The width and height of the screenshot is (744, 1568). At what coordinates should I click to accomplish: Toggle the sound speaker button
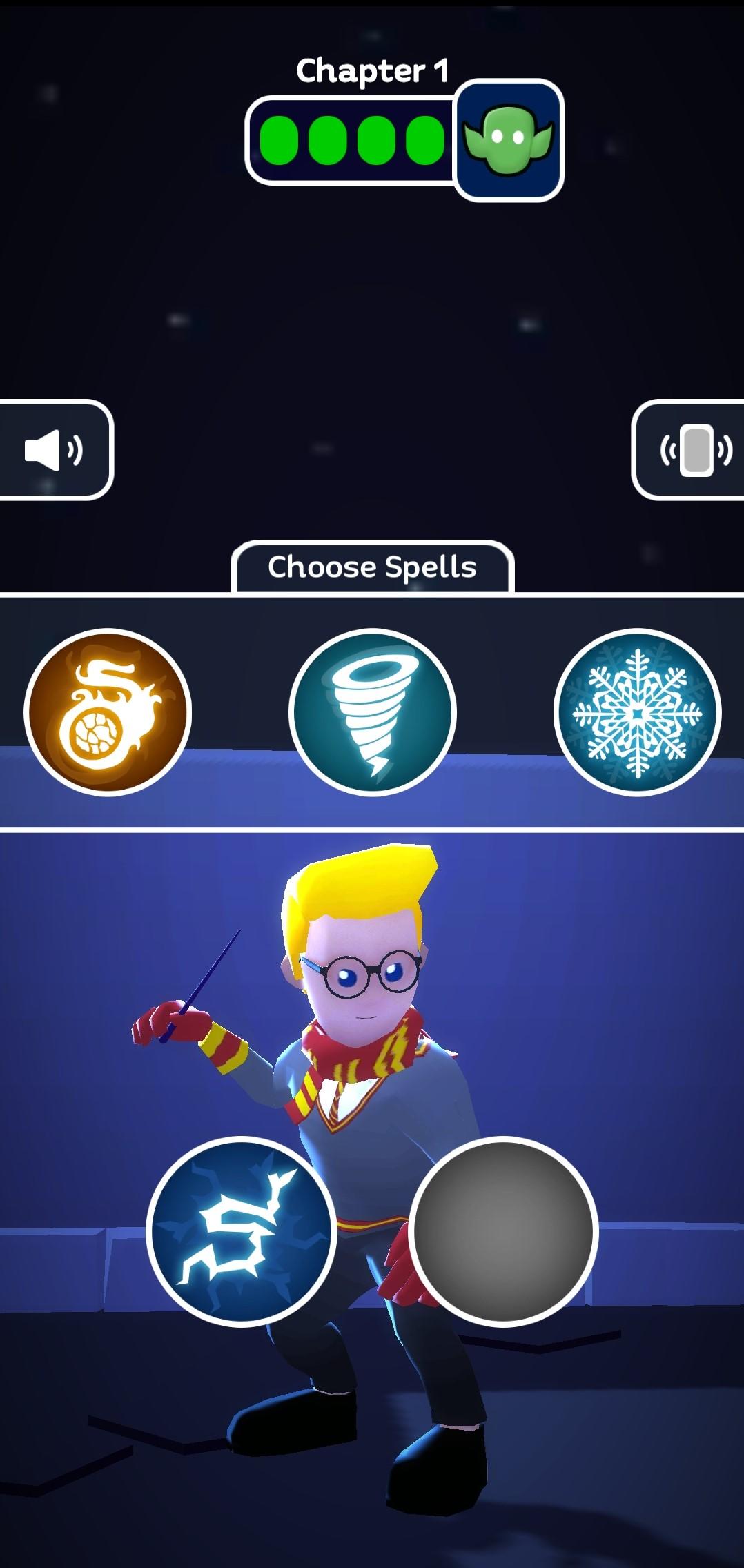[54, 451]
